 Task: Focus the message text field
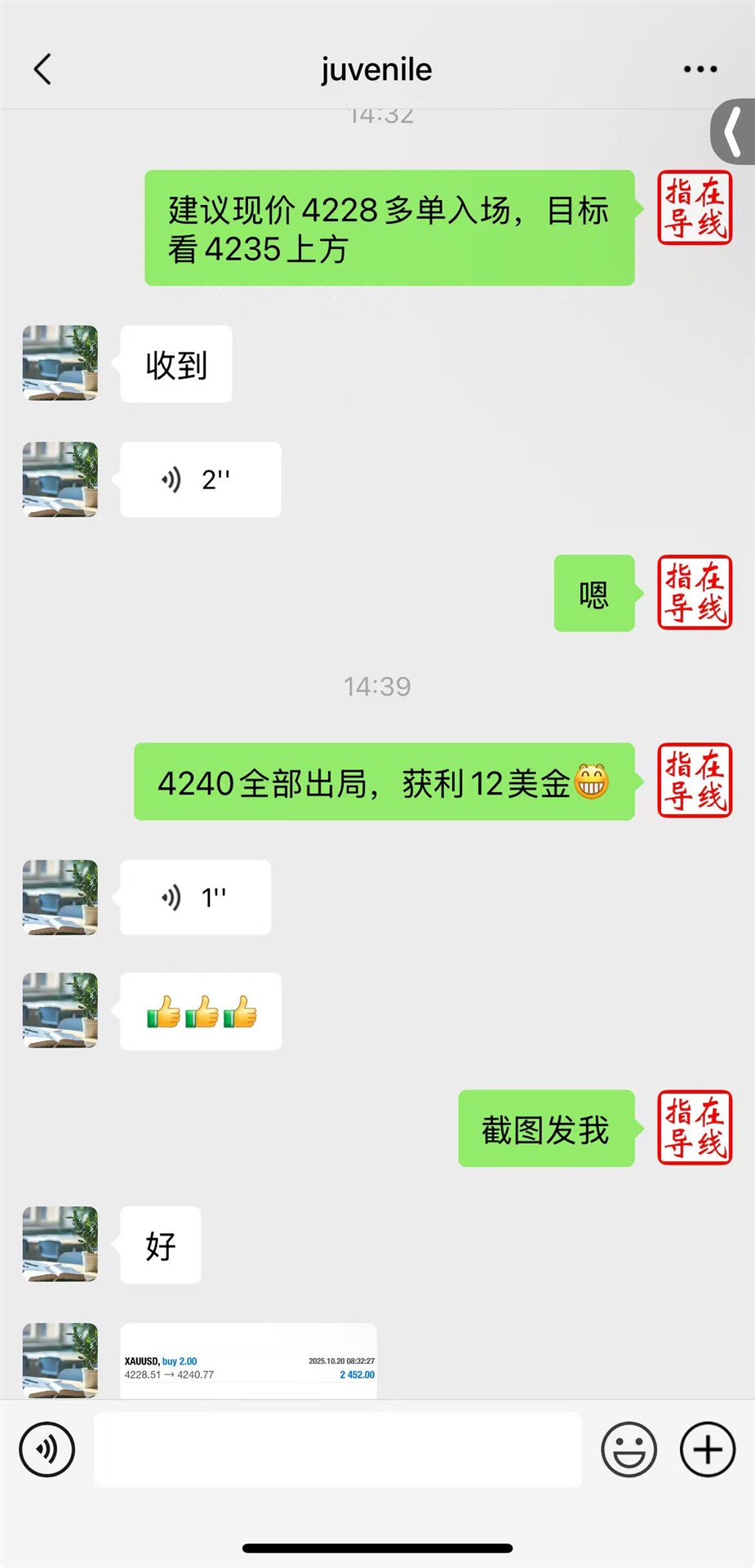click(x=338, y=1450)
